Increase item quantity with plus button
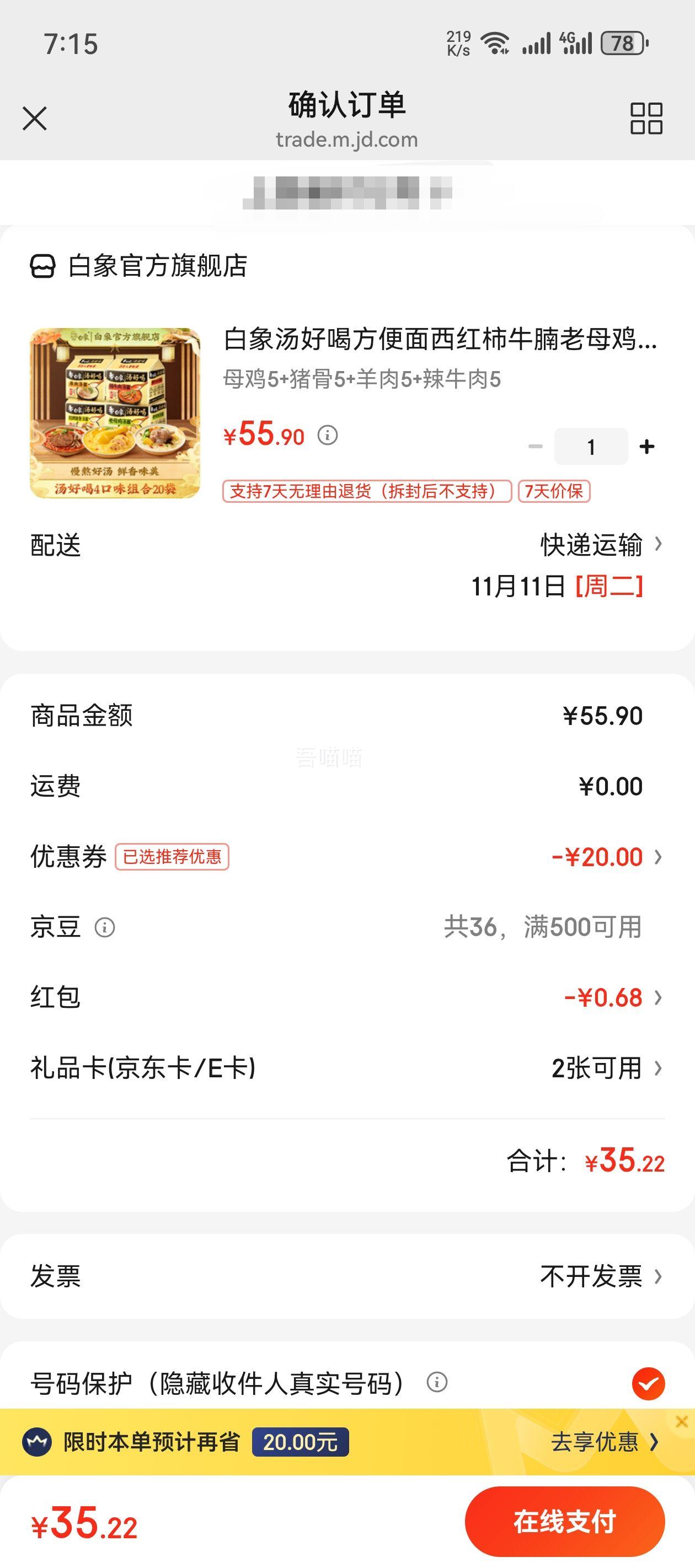This screenshot has height=1568, width=695. pos(647,447)
